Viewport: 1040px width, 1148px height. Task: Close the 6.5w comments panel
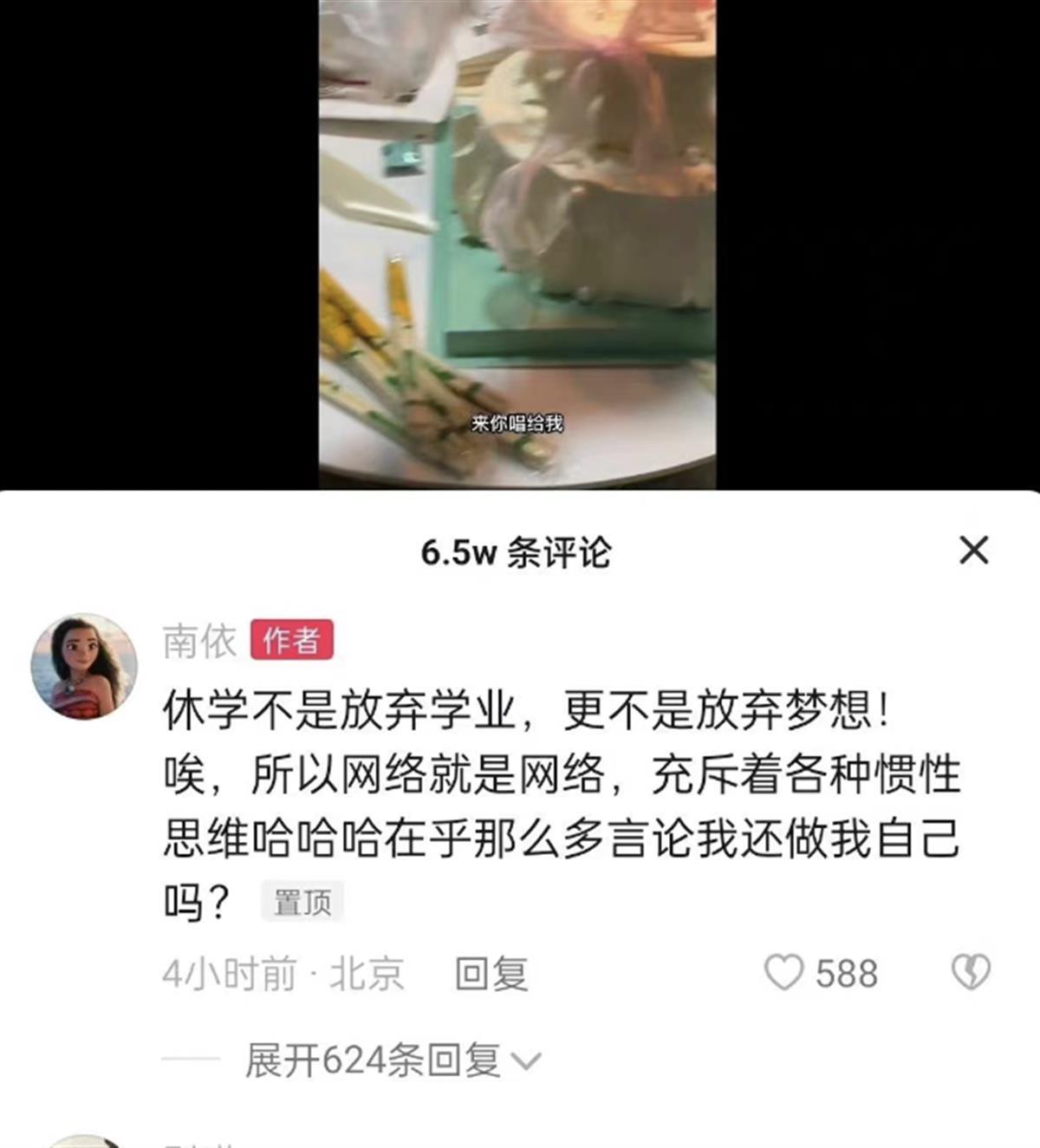point(973,550)
